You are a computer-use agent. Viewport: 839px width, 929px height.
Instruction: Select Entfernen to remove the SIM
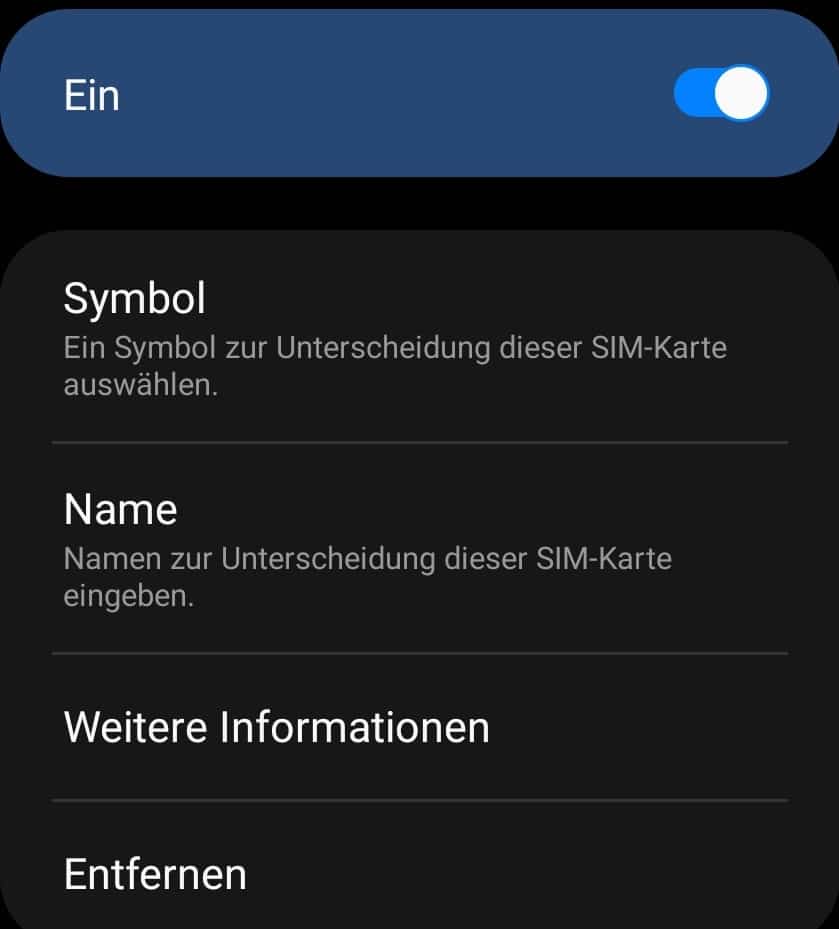(419, 874)
